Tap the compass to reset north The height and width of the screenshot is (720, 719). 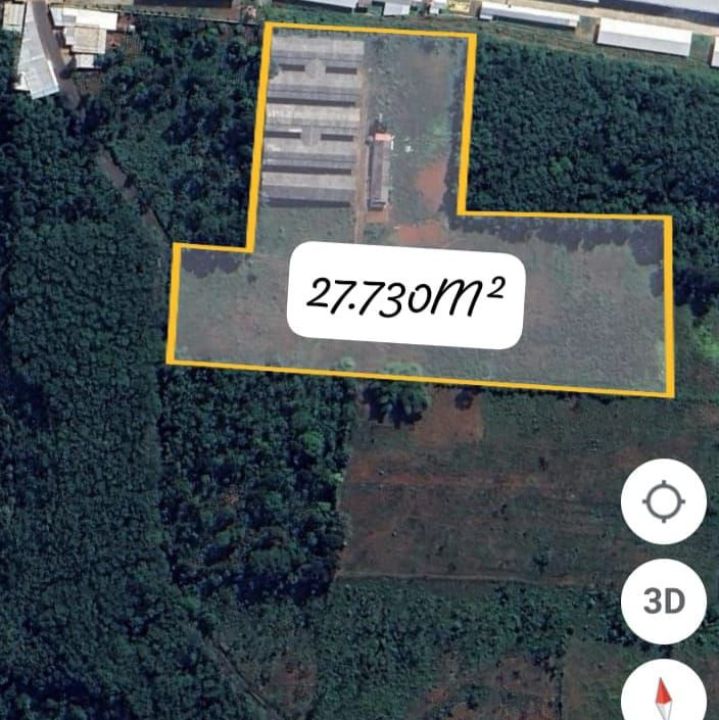point(663,693)
